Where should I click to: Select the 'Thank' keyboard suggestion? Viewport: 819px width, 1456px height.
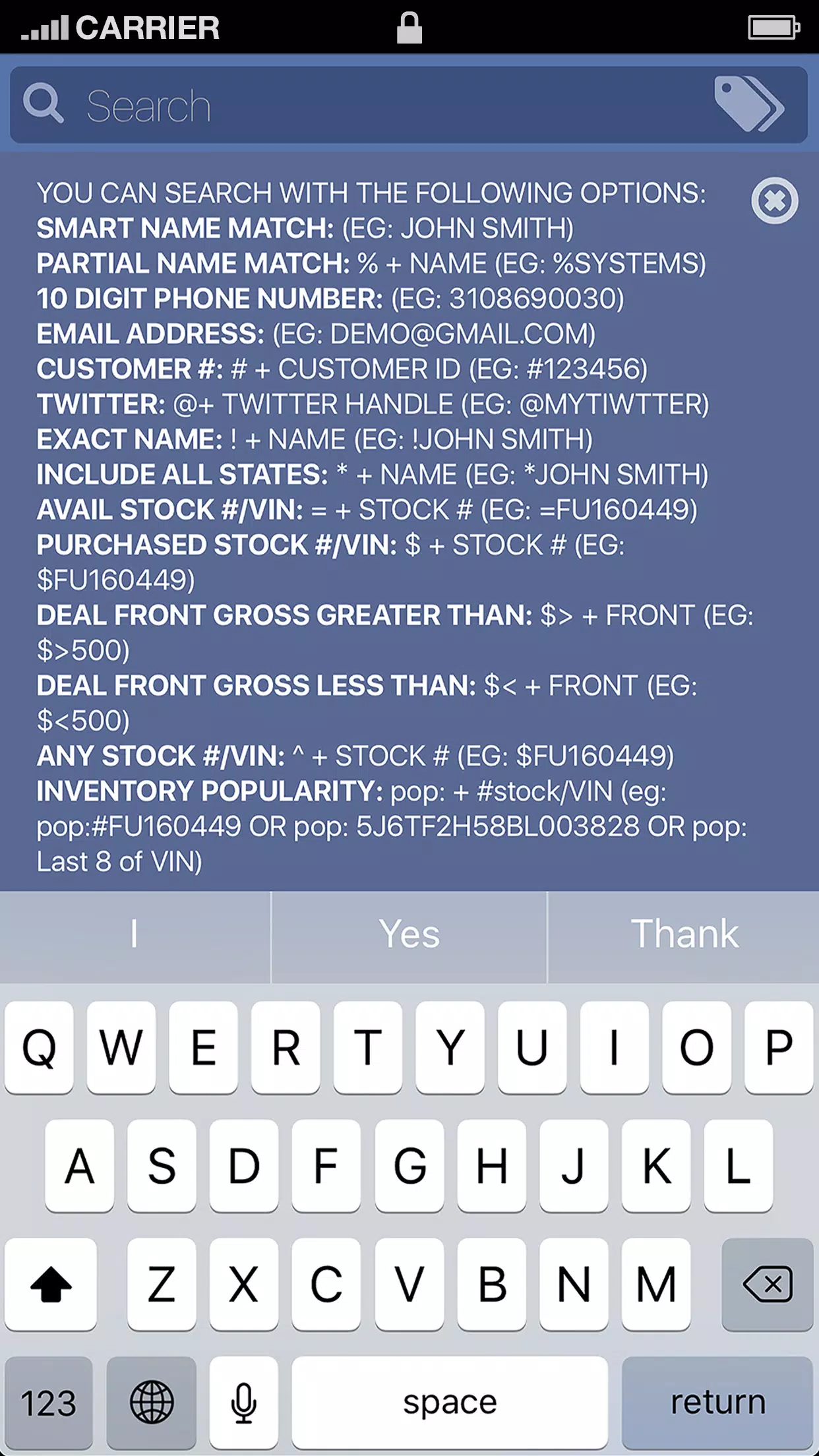tap(684, 934)
